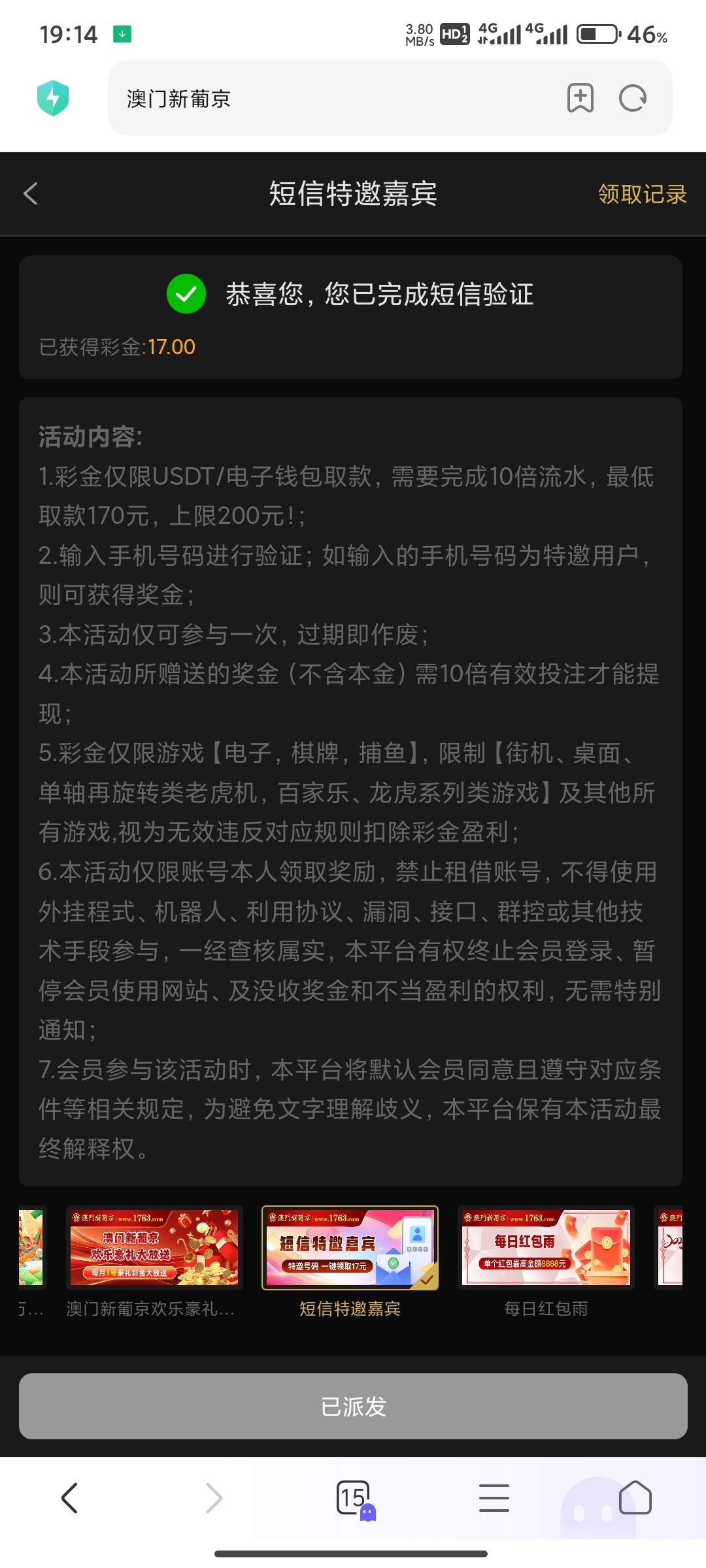
Task: Go to the browser home page
Action: (x=635, y=1497)
